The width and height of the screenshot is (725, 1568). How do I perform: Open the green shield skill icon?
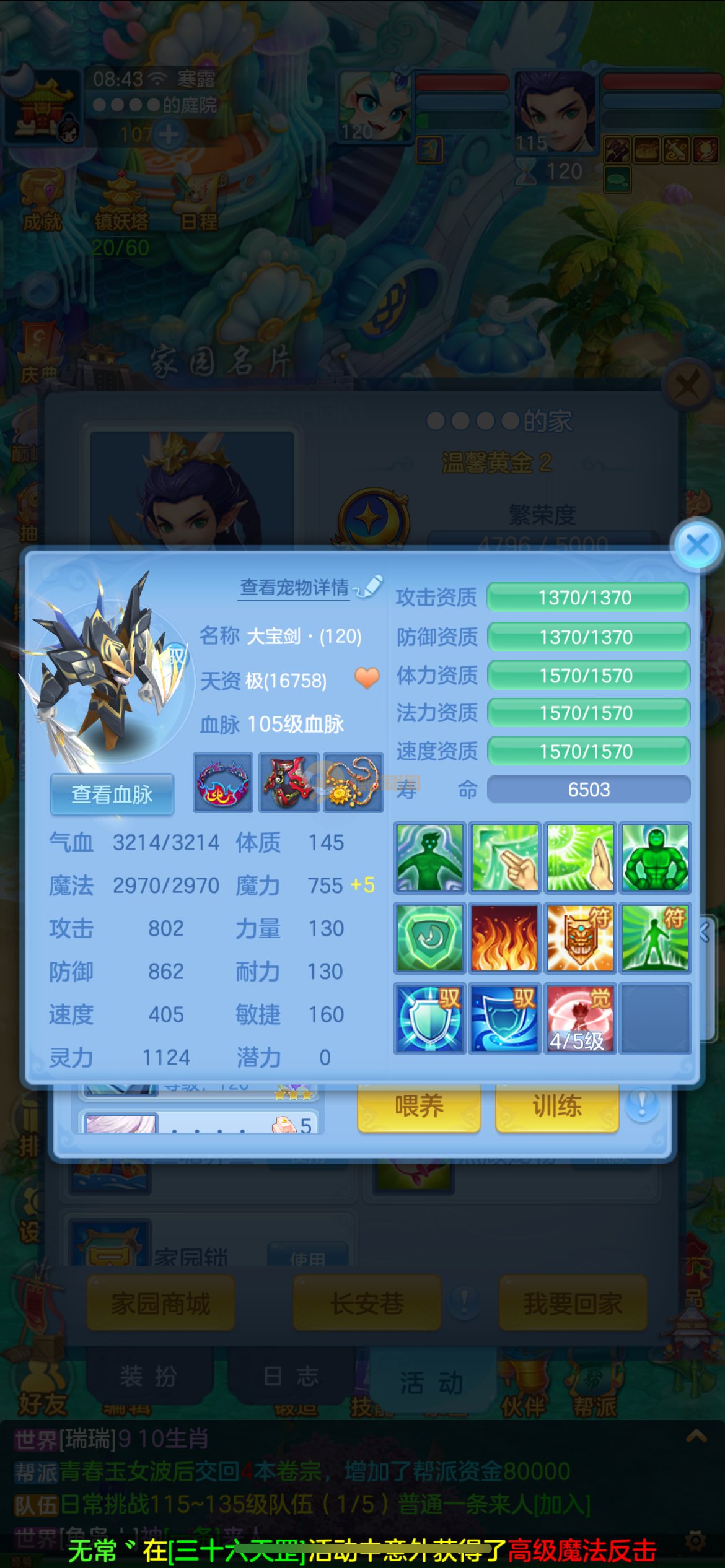point(429,938)
